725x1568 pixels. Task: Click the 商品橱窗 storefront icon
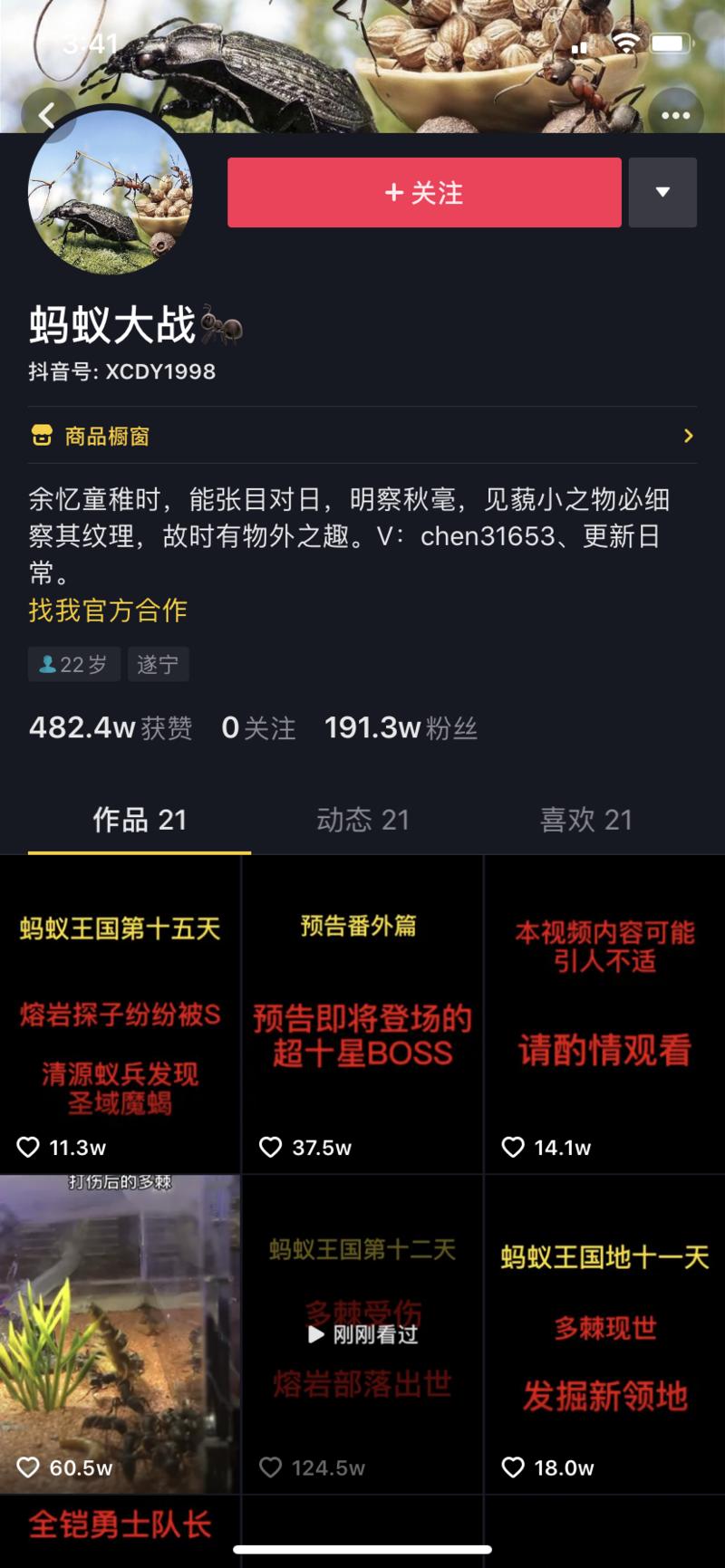[x=41, y=437]
